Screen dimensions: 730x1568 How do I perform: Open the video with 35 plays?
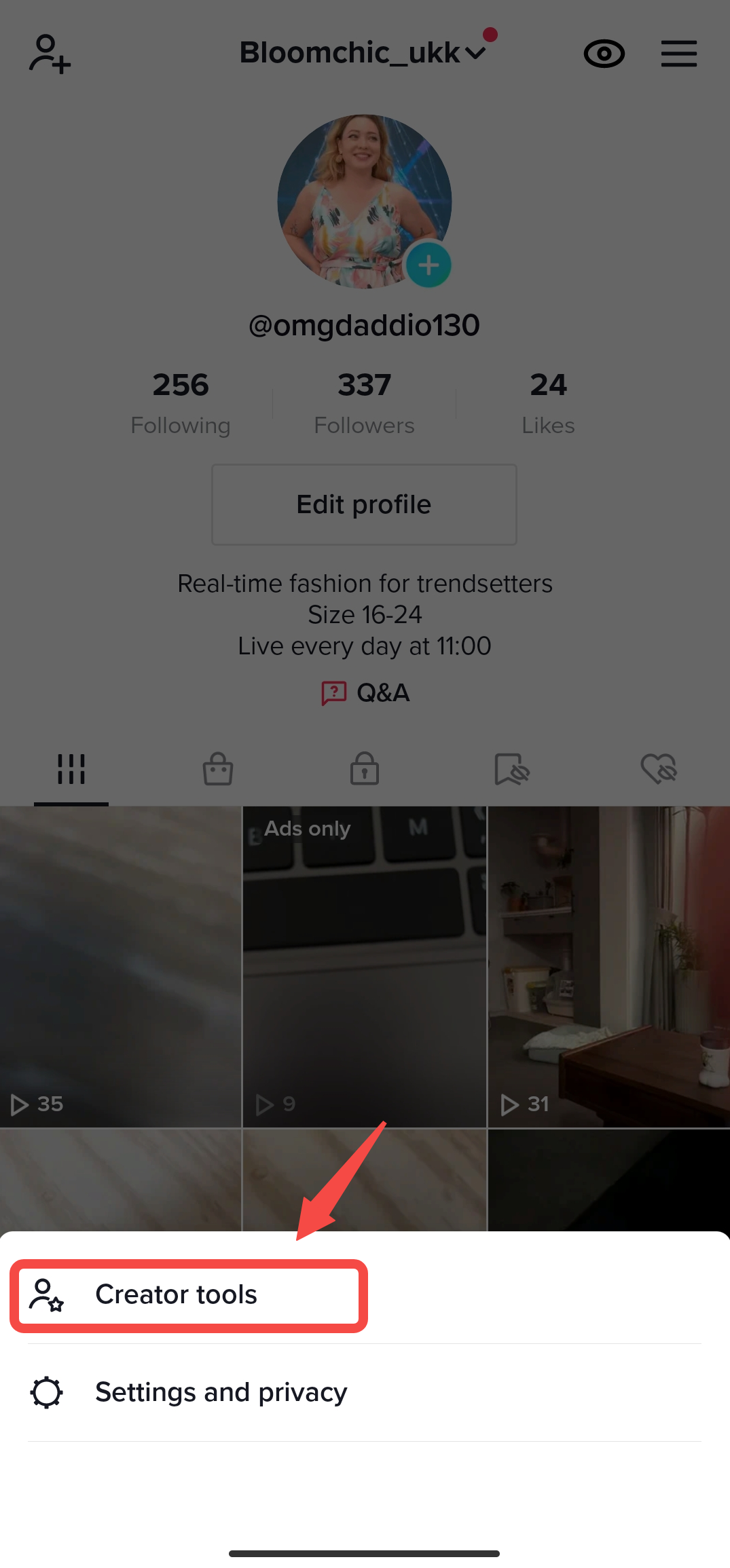[120, 967]
